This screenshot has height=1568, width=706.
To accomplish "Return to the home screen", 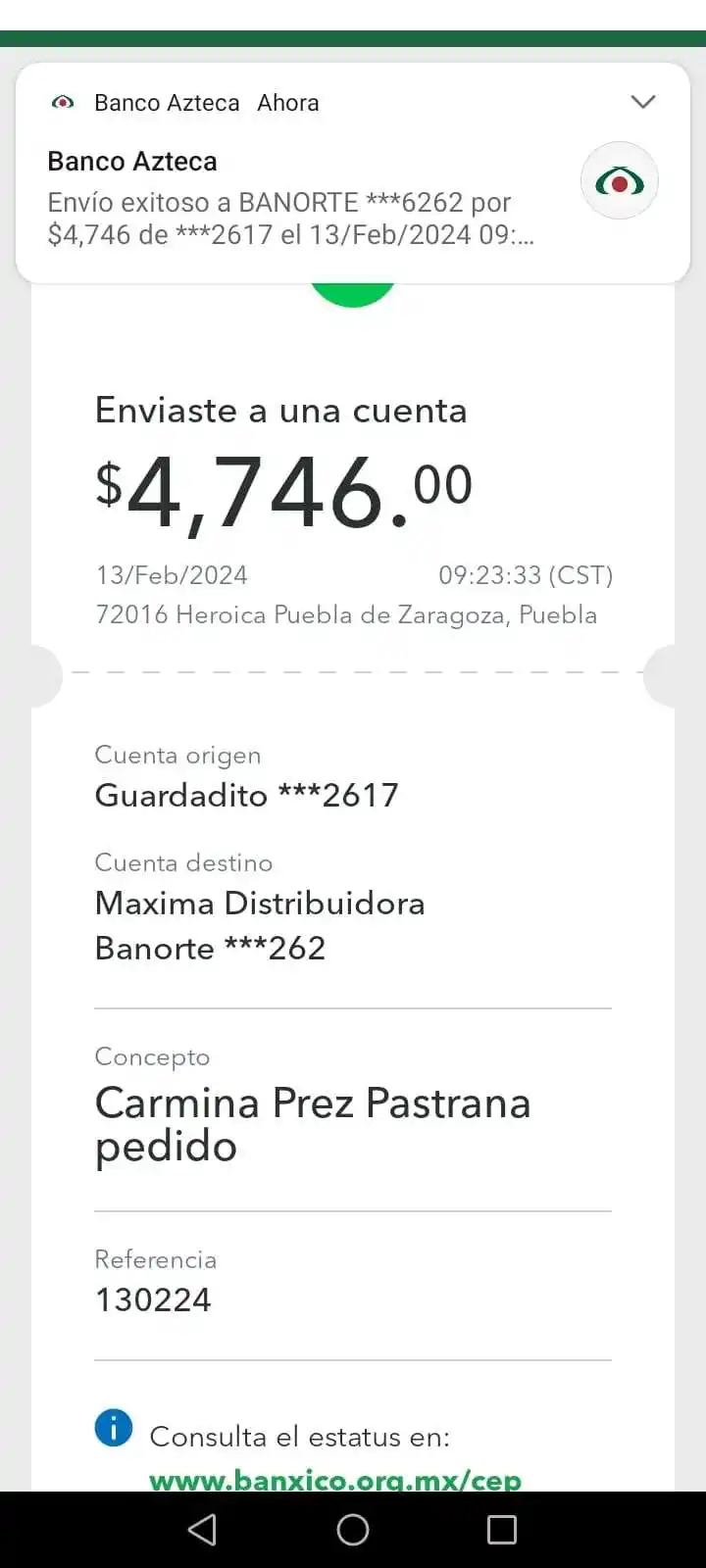I will click(353, 1530).
